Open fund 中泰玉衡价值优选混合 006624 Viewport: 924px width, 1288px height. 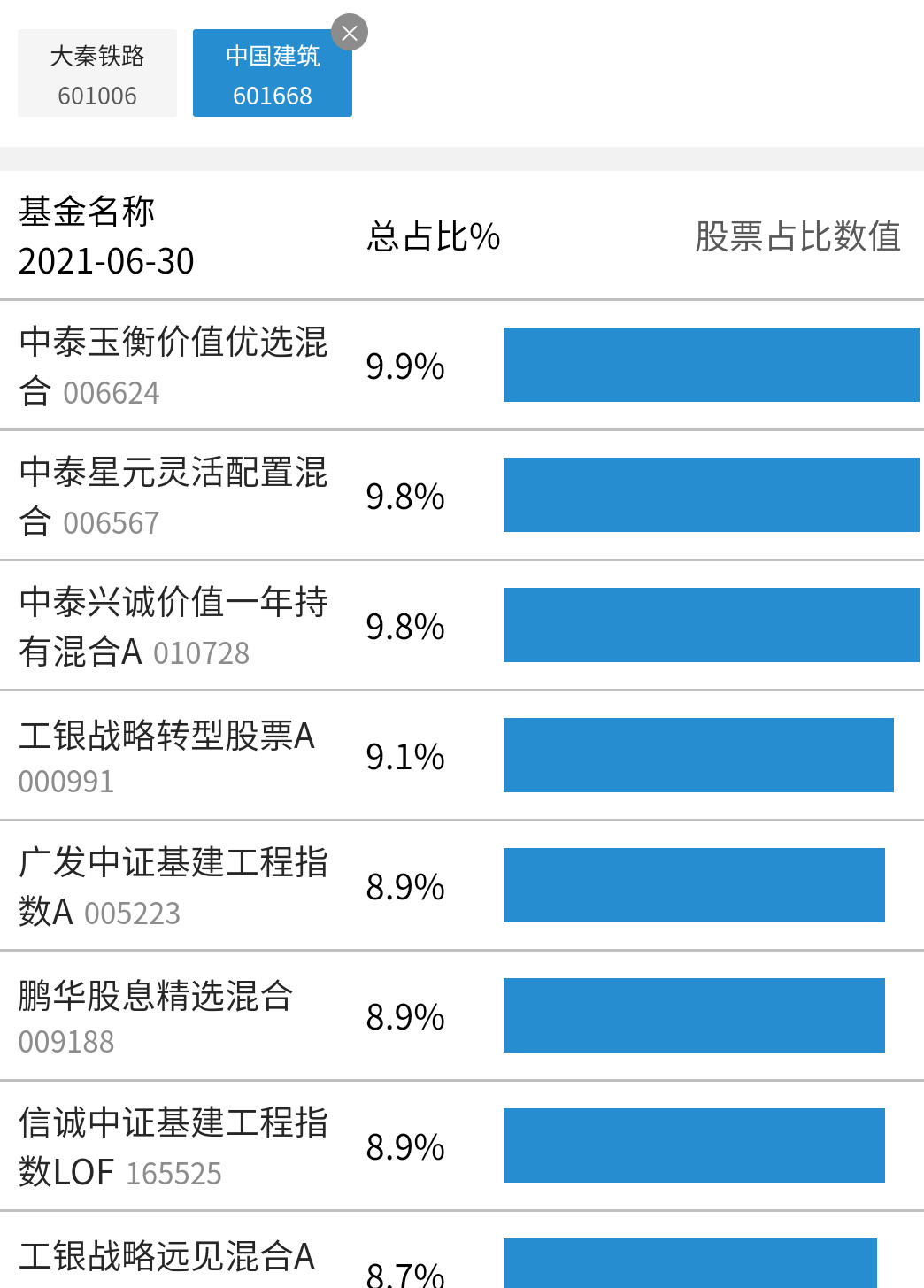coord(462,366)
